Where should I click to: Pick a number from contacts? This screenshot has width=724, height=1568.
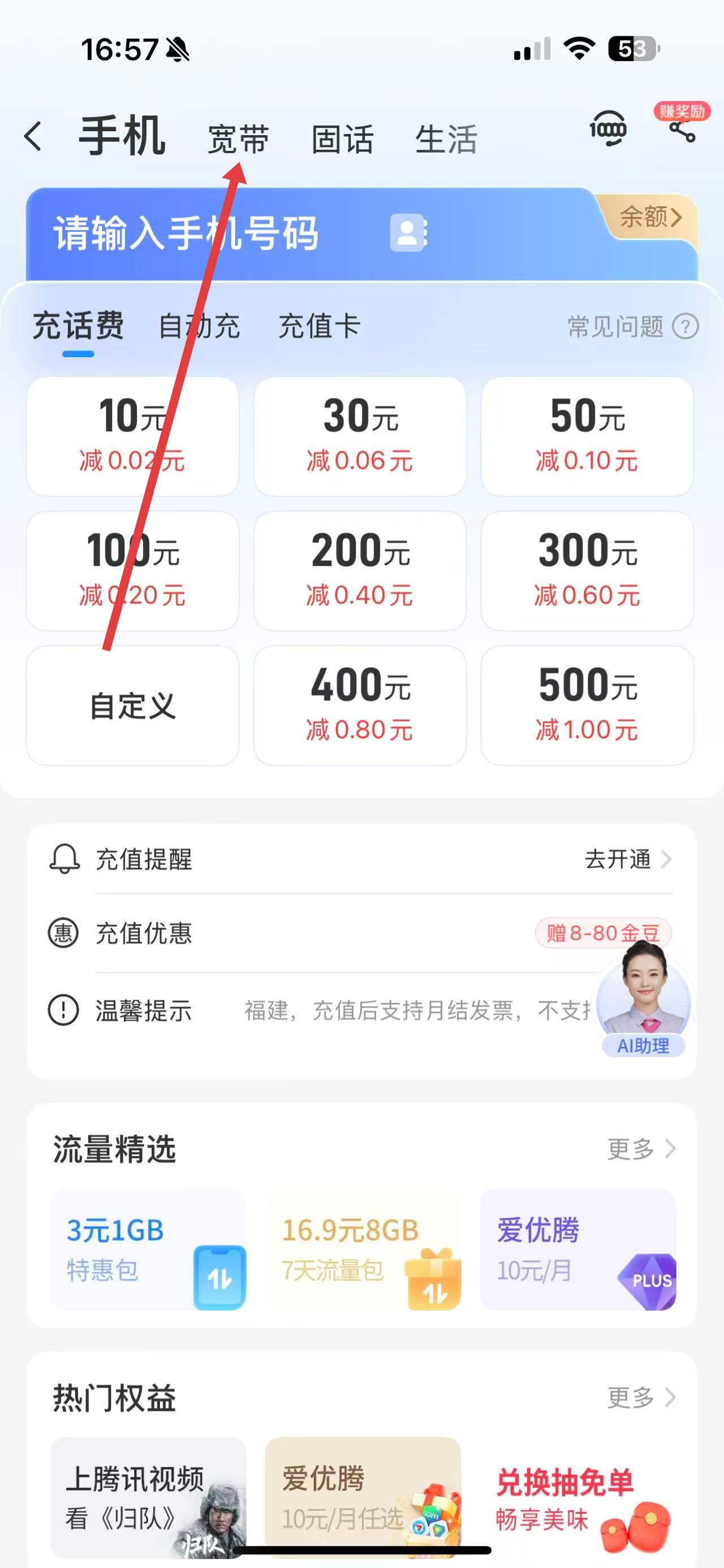click(408, 232)
